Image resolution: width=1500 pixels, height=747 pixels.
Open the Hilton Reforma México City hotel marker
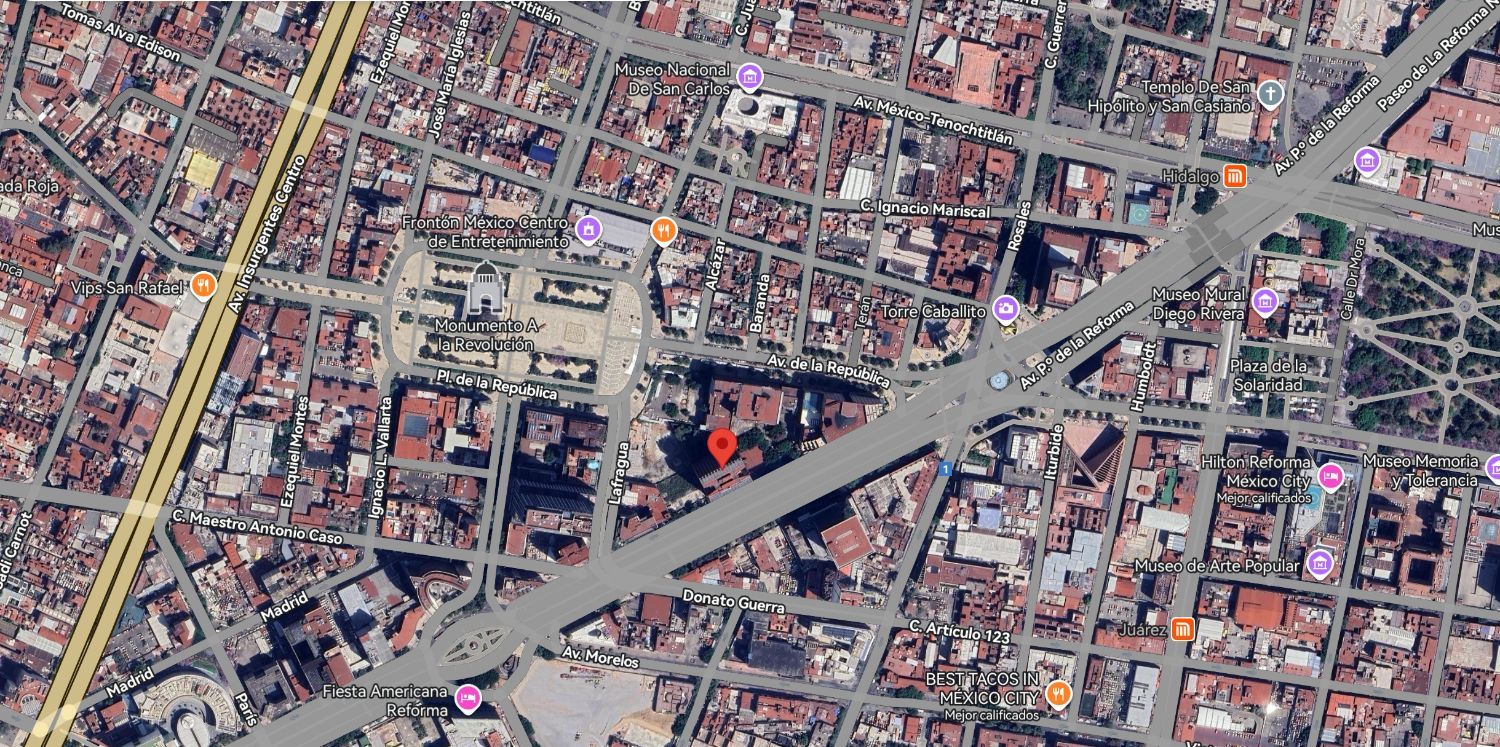pyautogui.click(x=1330, y=477)
